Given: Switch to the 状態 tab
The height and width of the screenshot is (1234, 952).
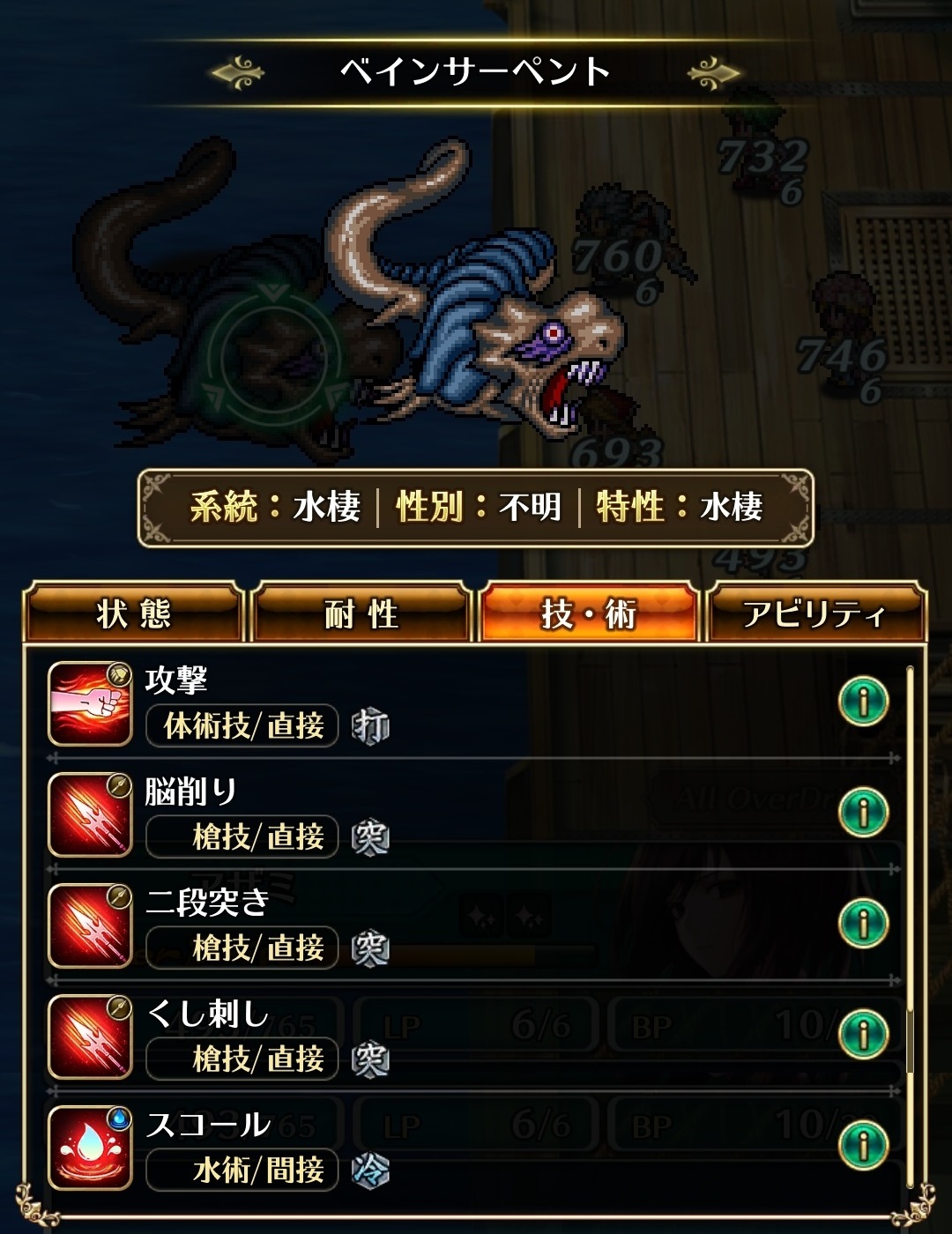Looking at the screenshot, I should [133, 613].
